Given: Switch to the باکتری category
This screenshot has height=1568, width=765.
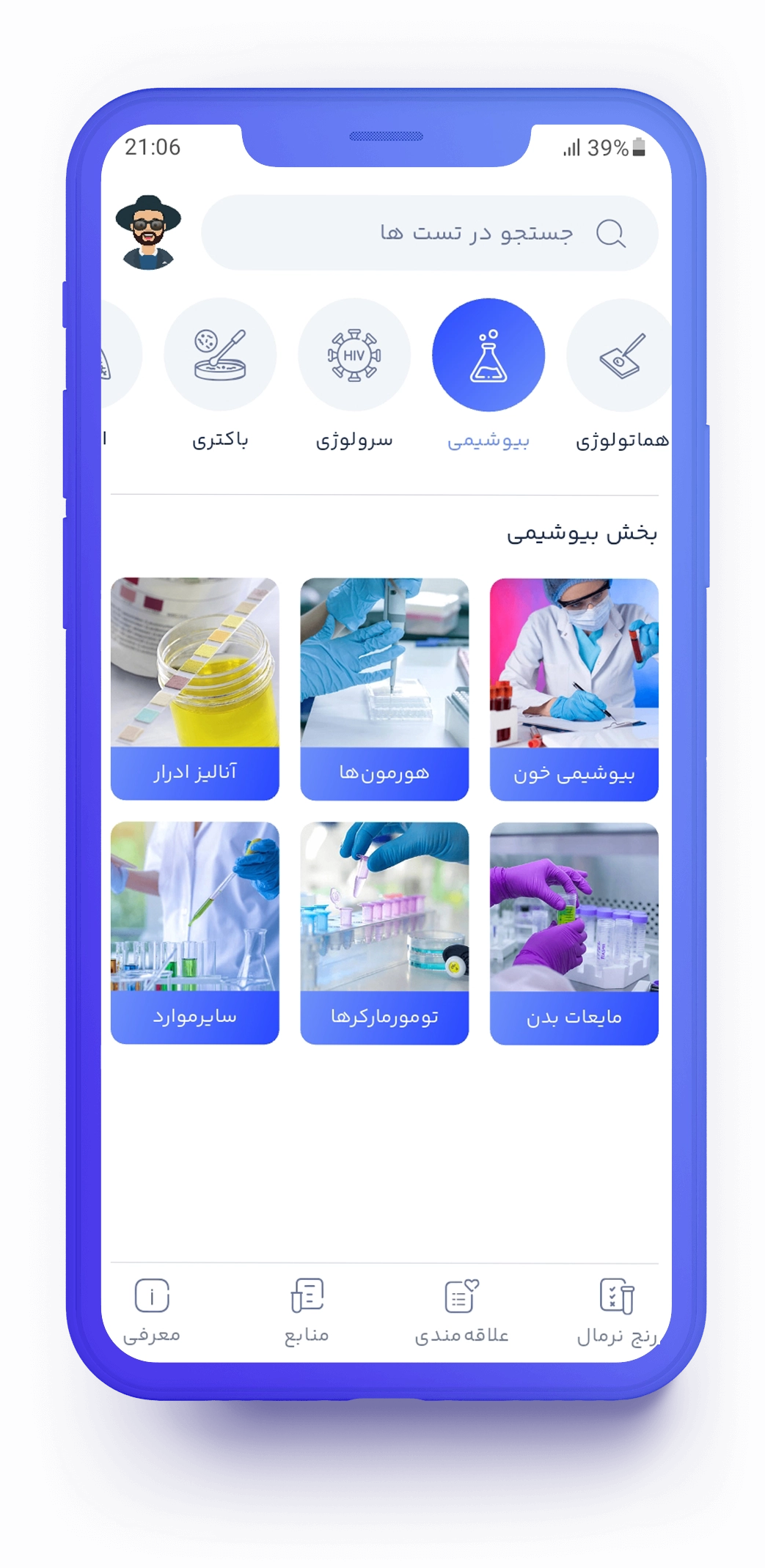Looking at the screenshot, I should click(x=220, y=355).
